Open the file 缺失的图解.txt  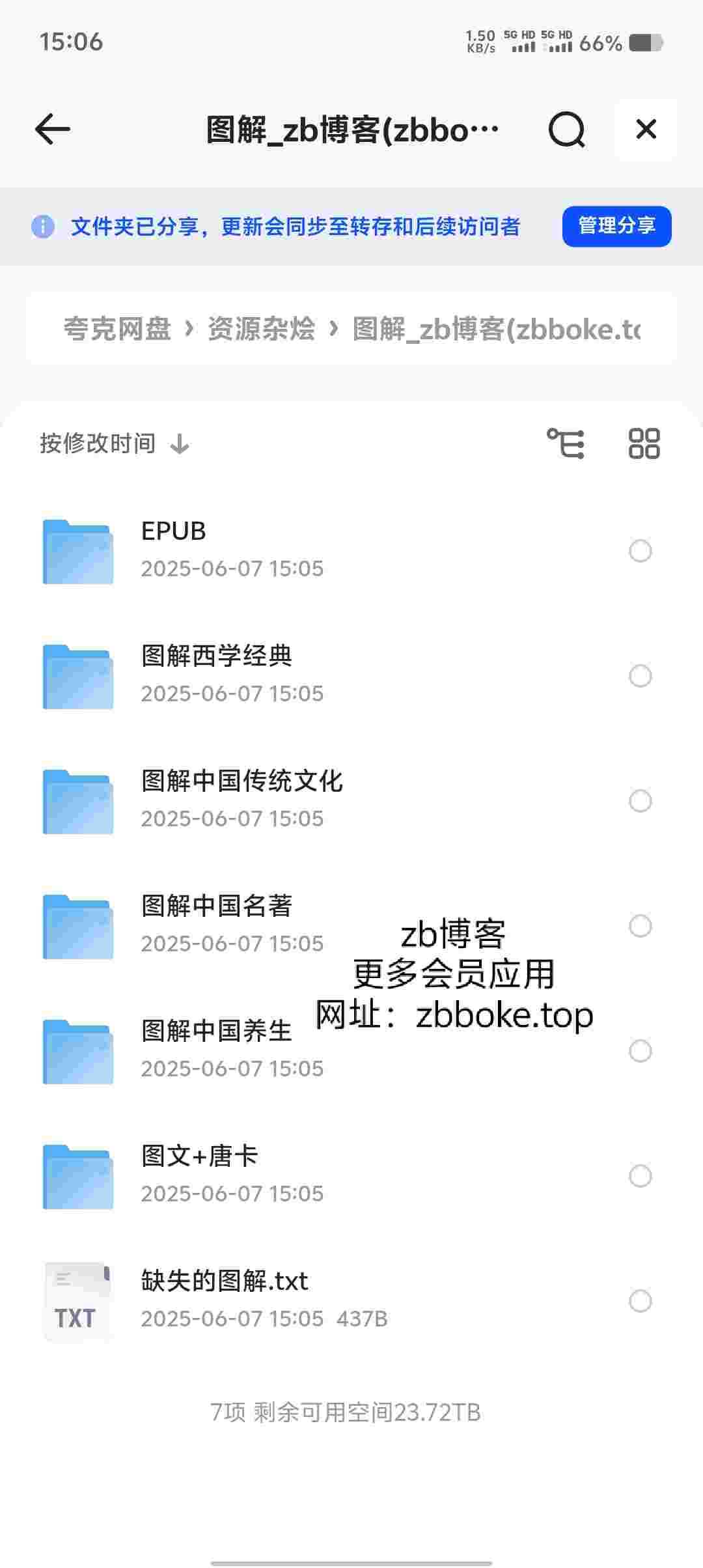click(325, 1300)
